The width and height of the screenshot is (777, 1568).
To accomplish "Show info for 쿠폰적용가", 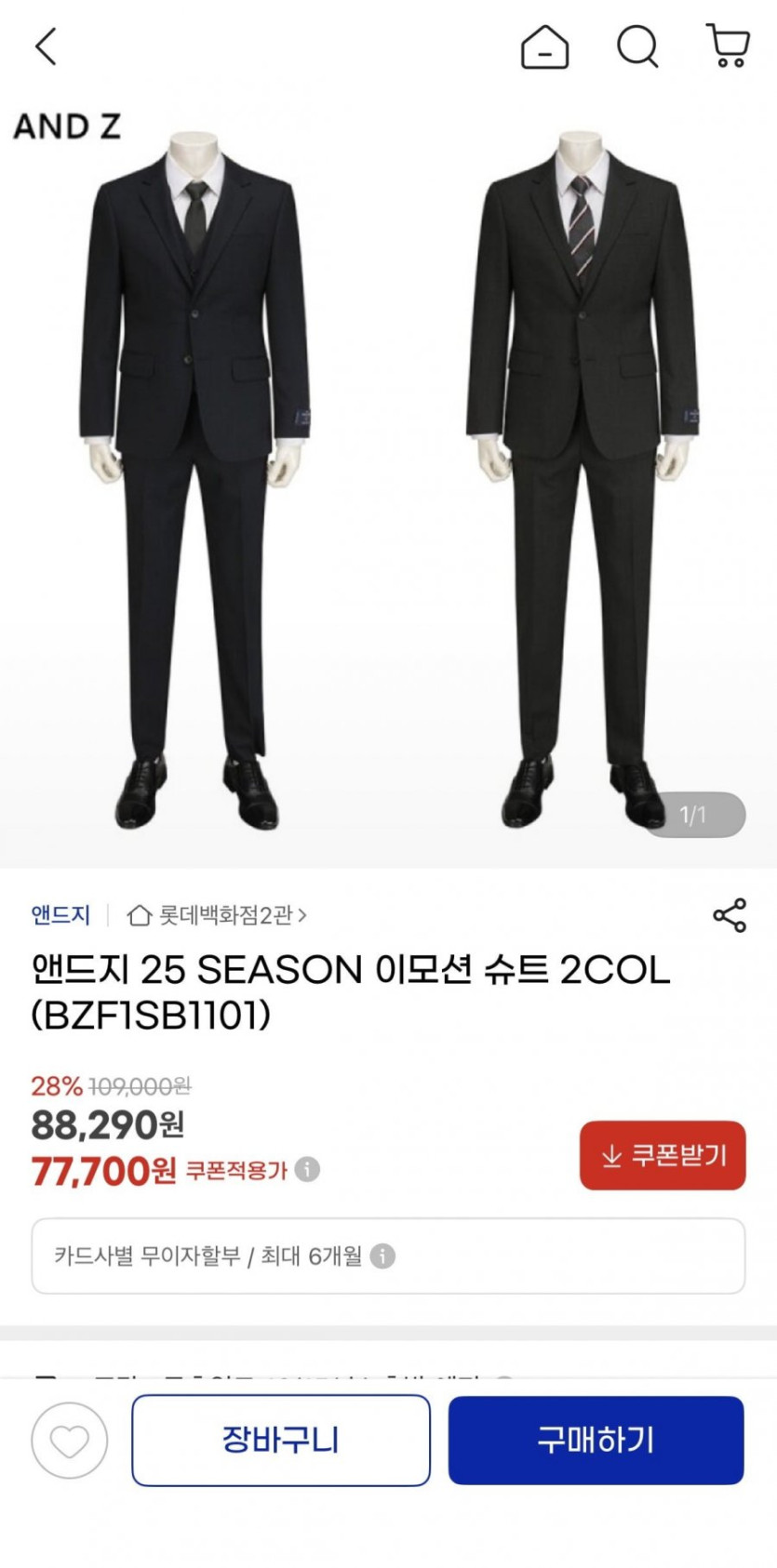I will point(308,1169).
